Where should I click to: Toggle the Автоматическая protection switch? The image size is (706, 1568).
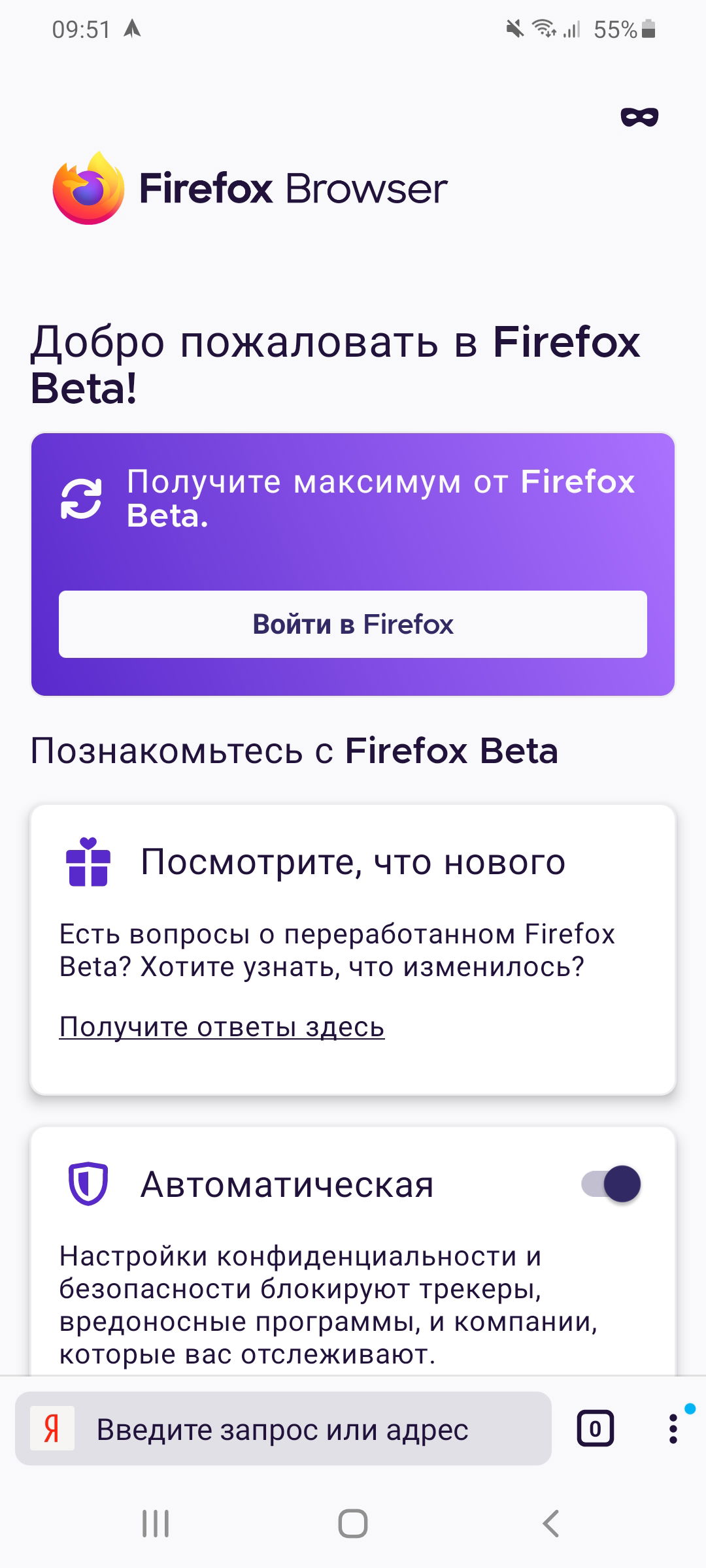(611, 1184)
